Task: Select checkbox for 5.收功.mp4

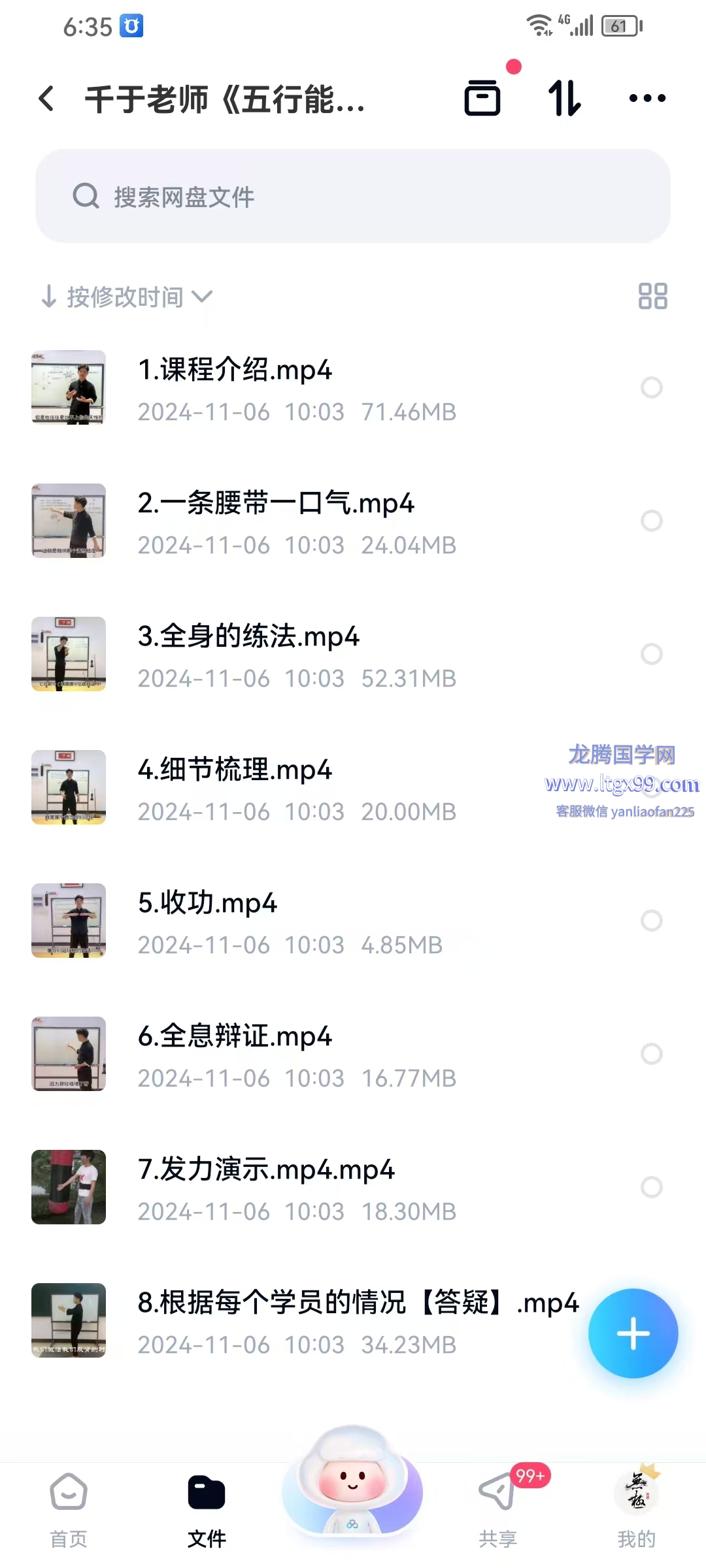Action: 651,921
